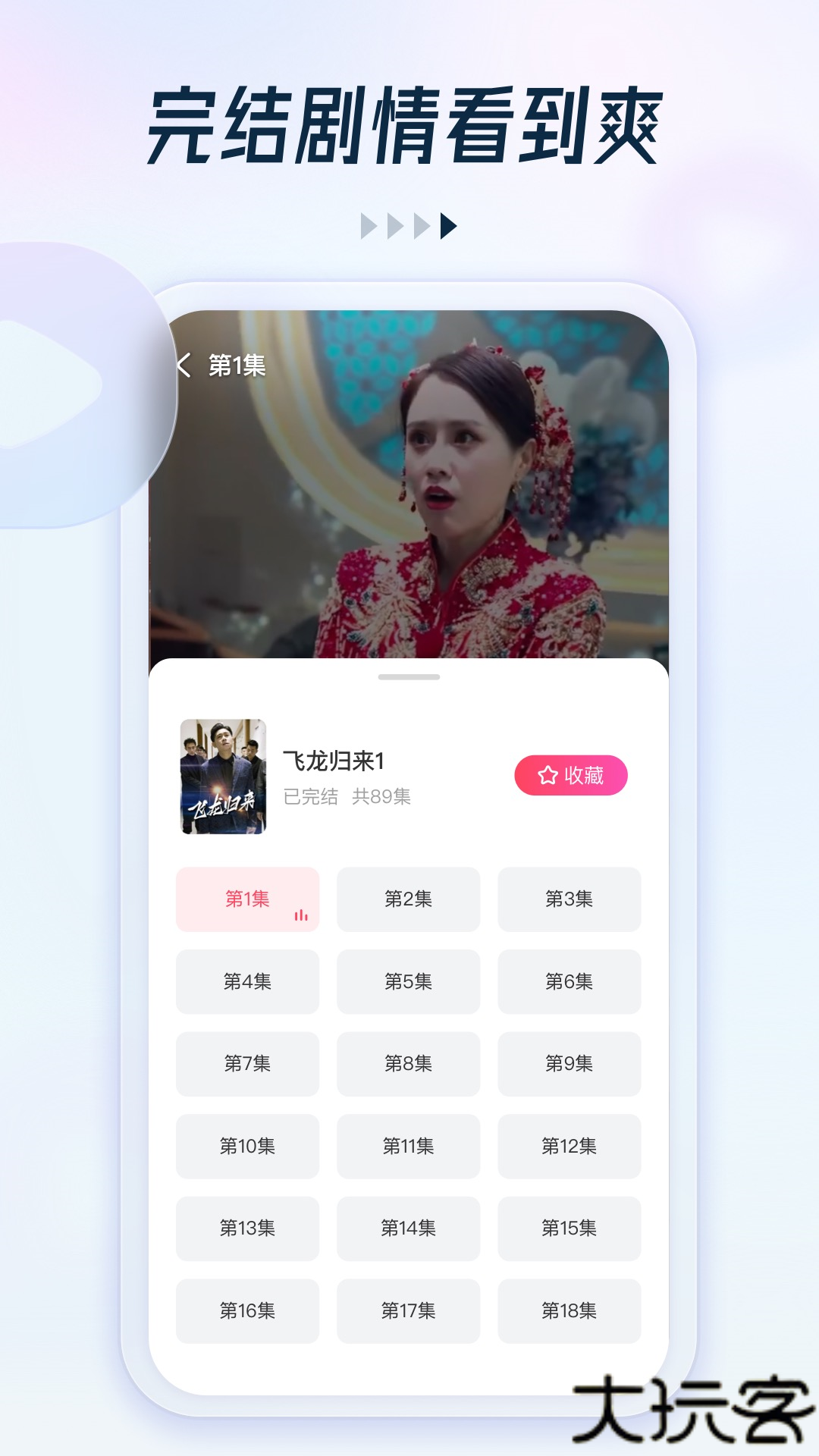Click the equalizer playing indicator on 第1集

(302, 917)
